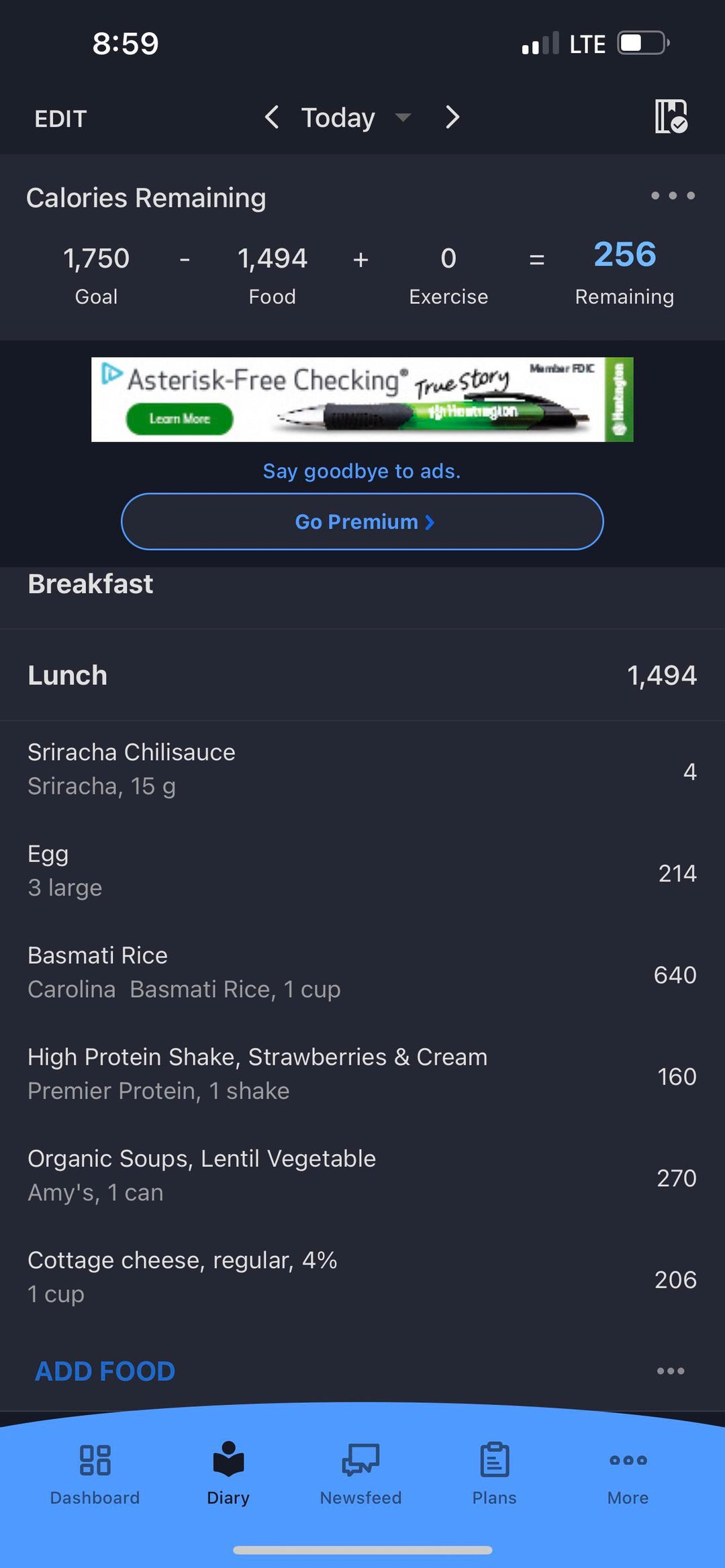Select the High Protein Shake entry
The image size is (725, 1568).
point(362,1074)
